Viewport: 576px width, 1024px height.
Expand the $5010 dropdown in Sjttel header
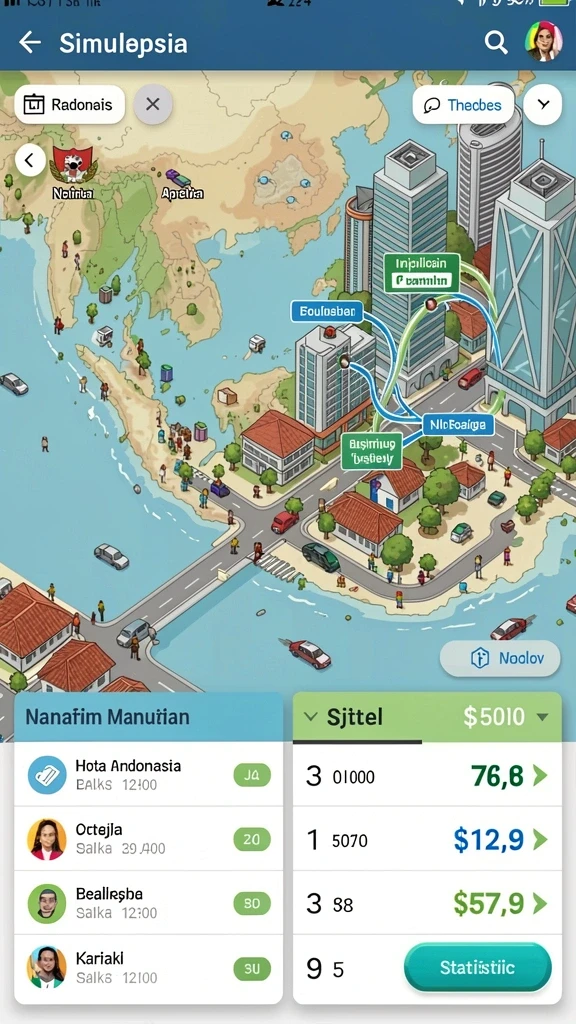542,717
